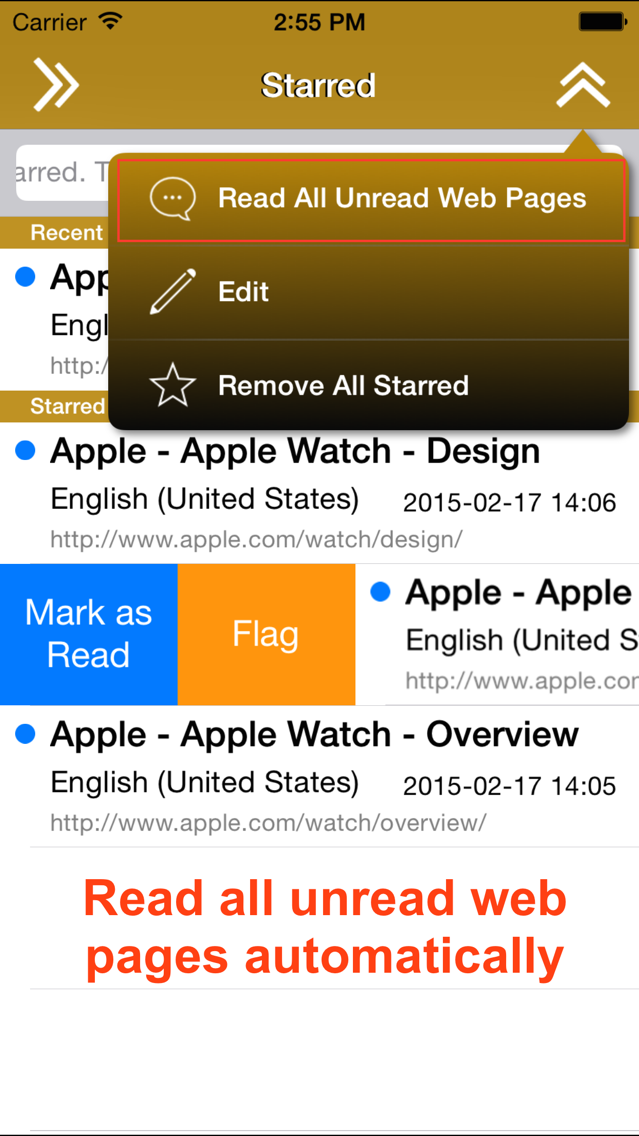Select Remove All Starred
Screen dimensions: 639x1136
click(368, 385)
